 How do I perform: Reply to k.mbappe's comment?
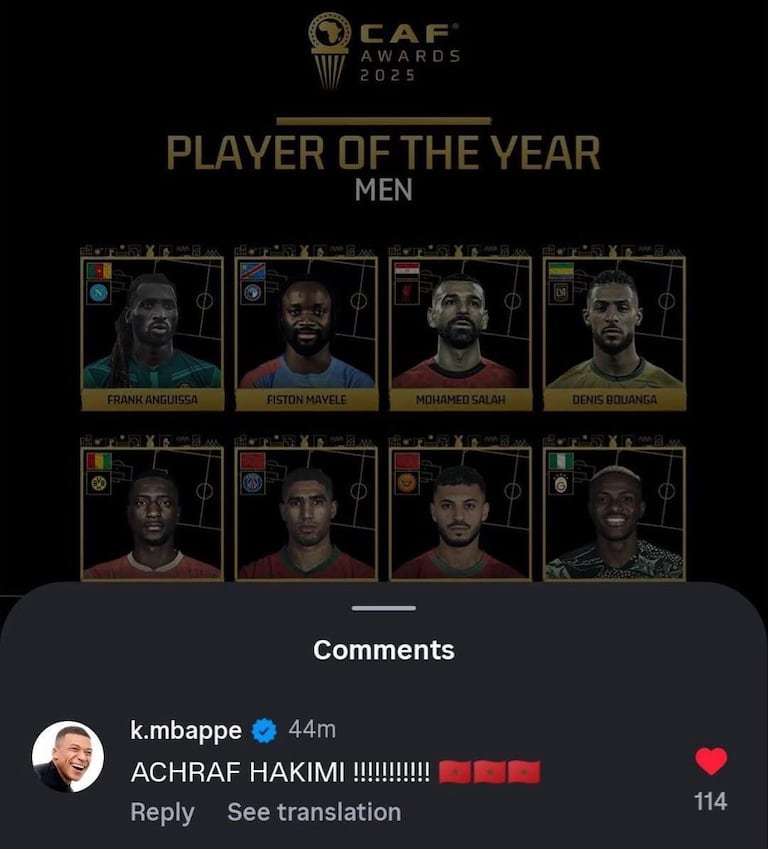coord(162,812)
